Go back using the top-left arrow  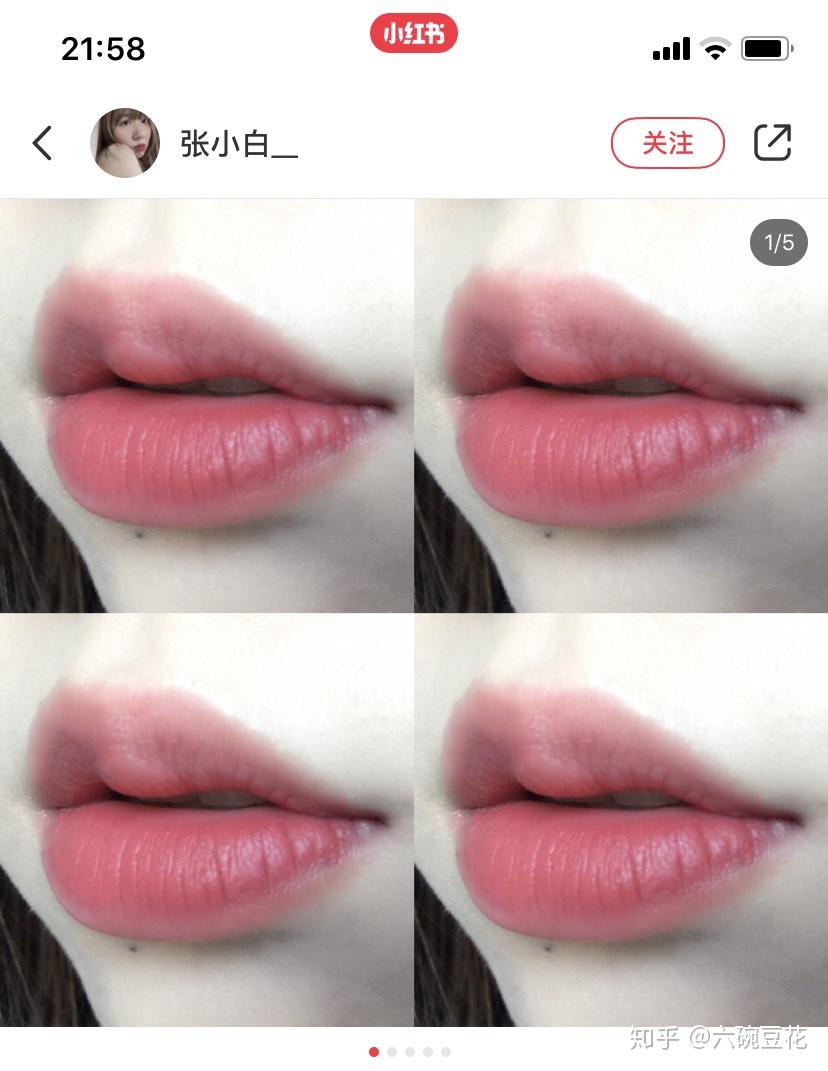tap(42, 143)
